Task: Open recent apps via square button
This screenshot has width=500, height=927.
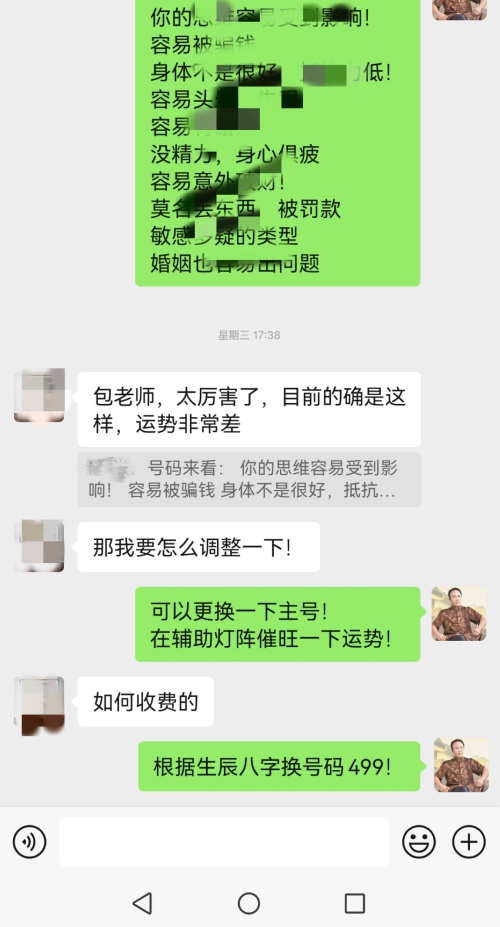Action: pos(355,903)
